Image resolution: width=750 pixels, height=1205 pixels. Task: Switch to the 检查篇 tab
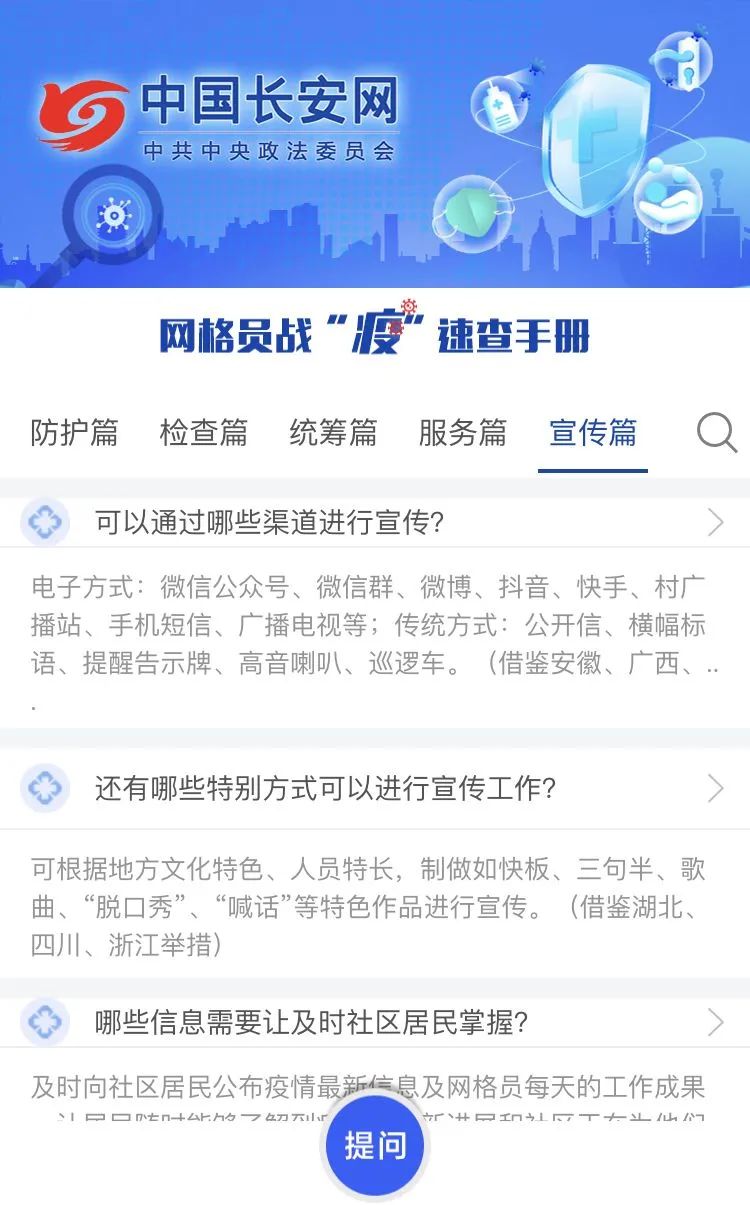(204, 432)
